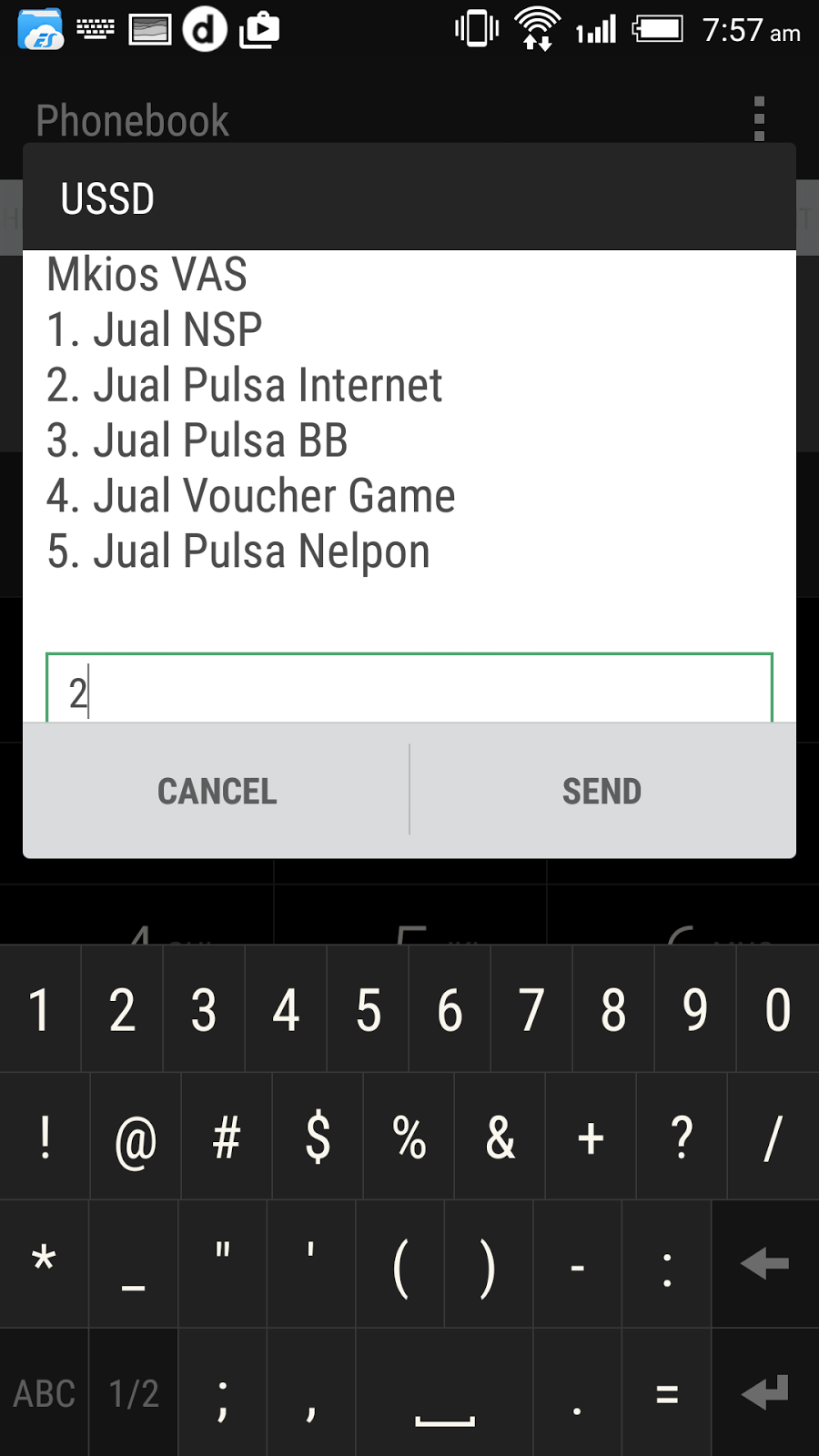The height and width of the screenshot is (1456, 819).
Task: Cancel the USSD dialog
Action: 217,791
